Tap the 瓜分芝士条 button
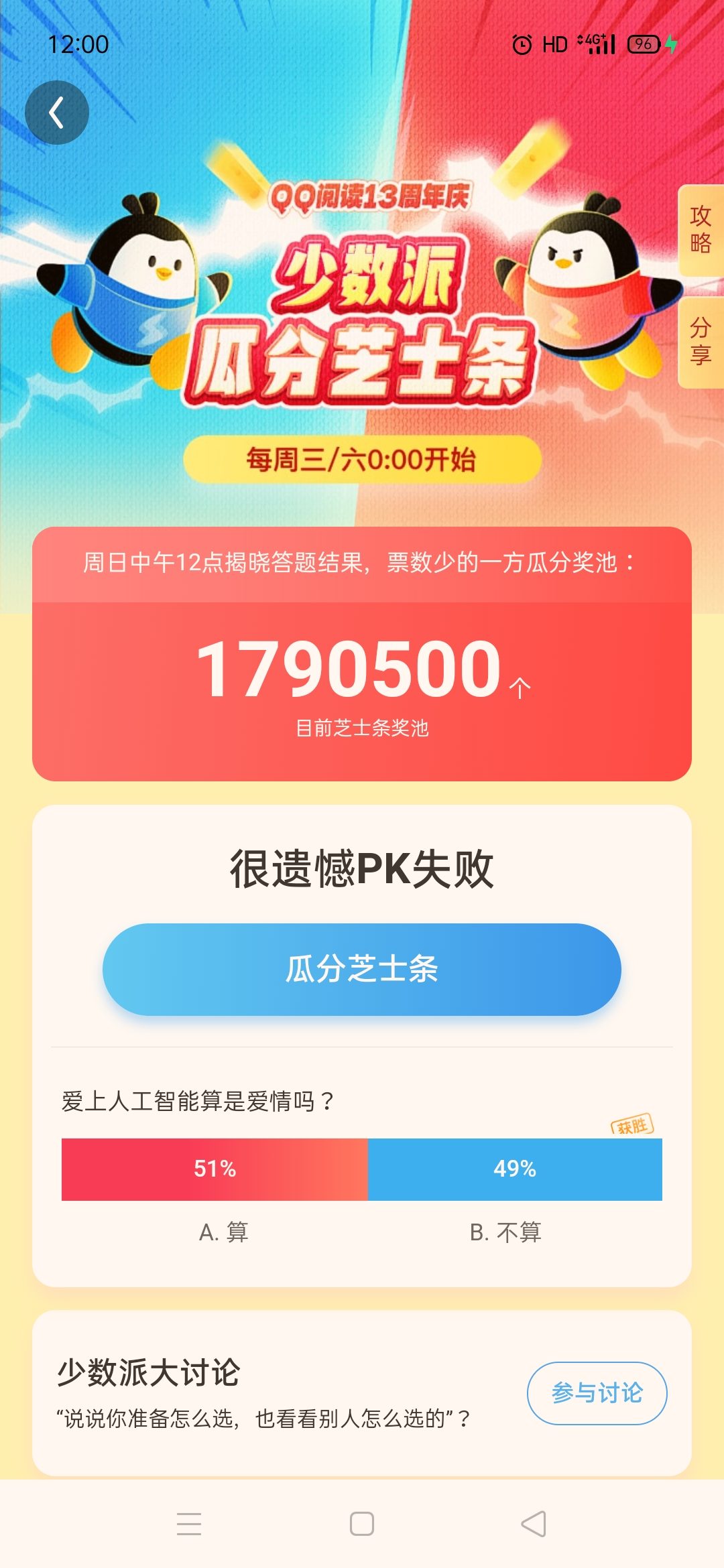The width and height of the screenshot is (724, 1568). click(x=361, y=969)
